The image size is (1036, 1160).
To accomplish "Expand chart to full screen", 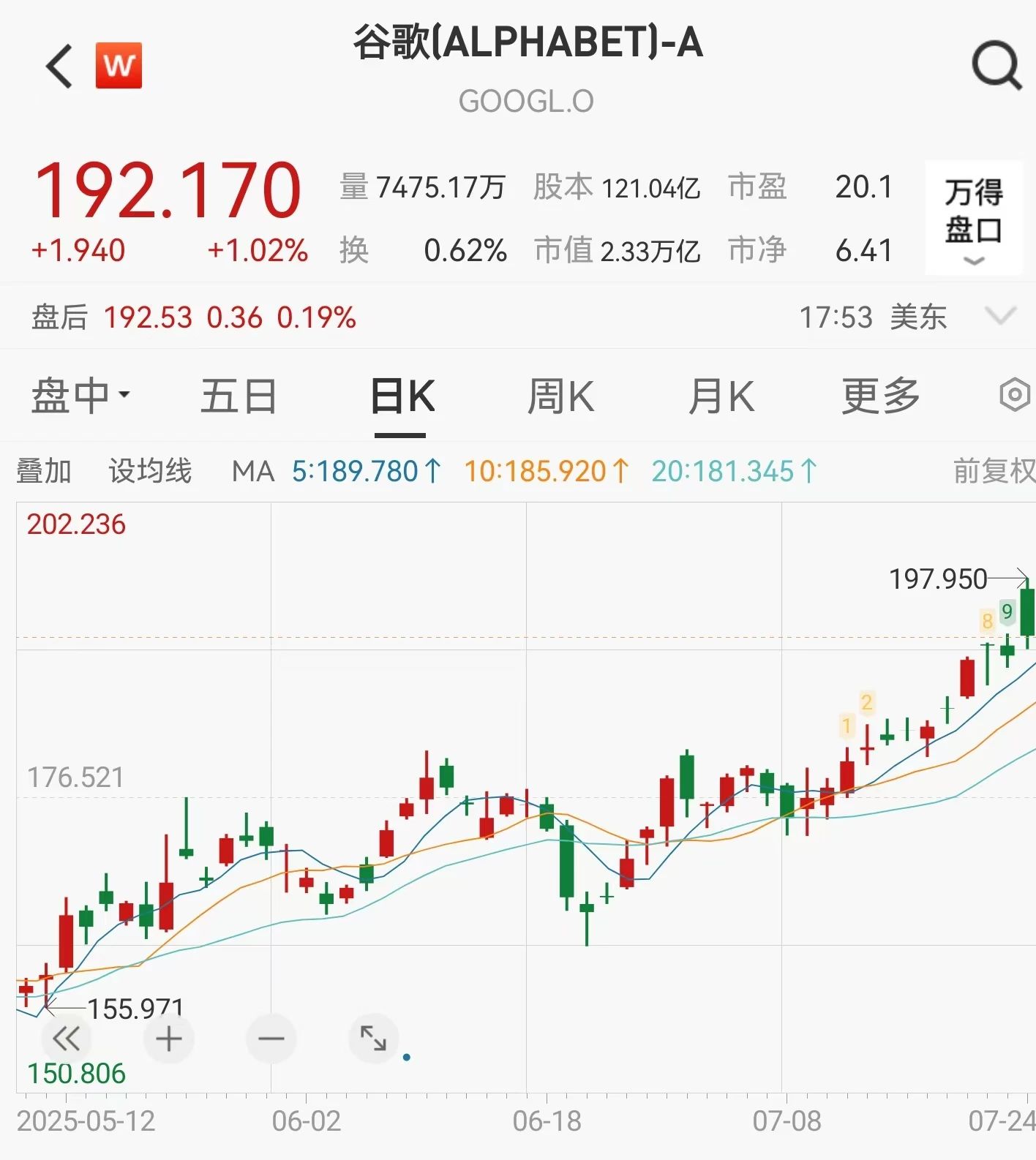I will point(373,1039).
